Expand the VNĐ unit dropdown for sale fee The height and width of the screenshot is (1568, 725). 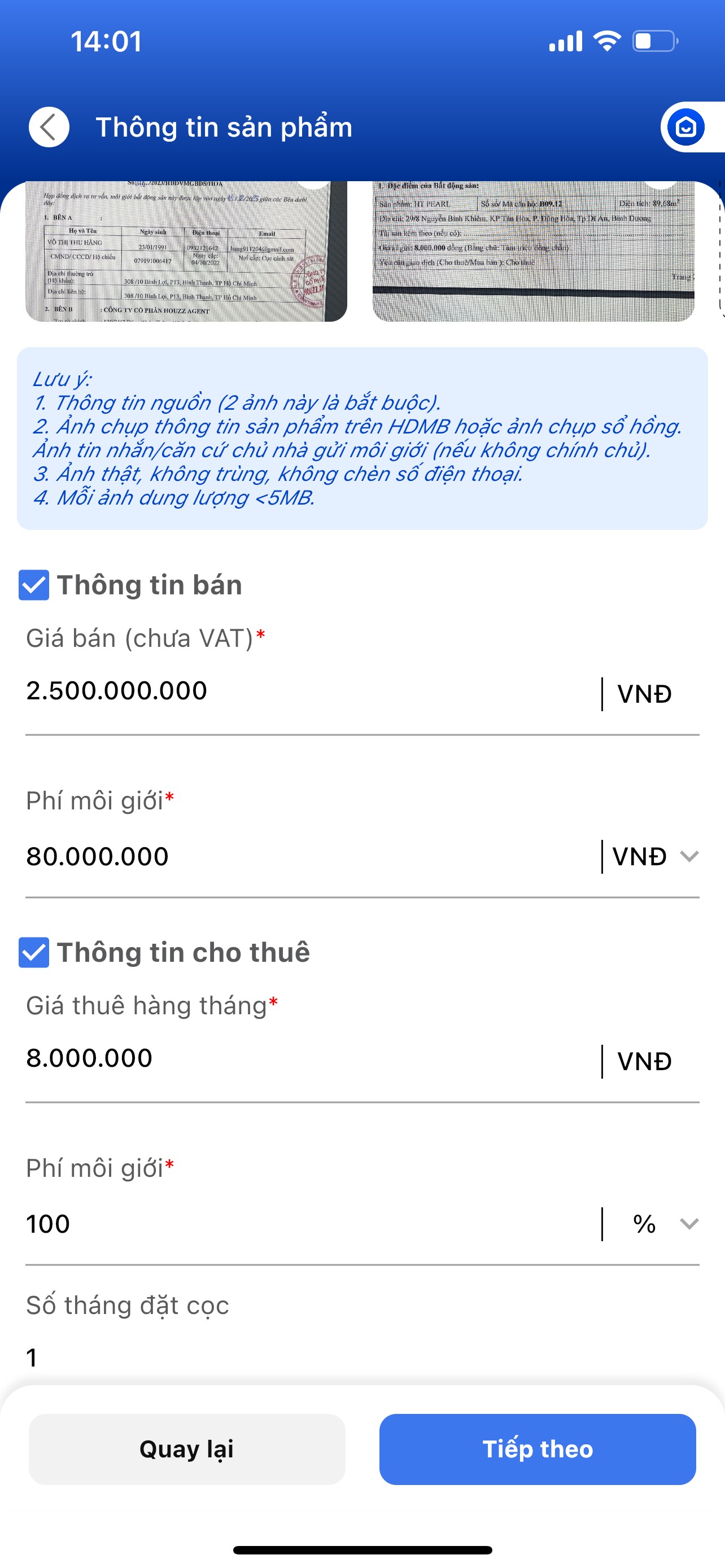(654, 856)
